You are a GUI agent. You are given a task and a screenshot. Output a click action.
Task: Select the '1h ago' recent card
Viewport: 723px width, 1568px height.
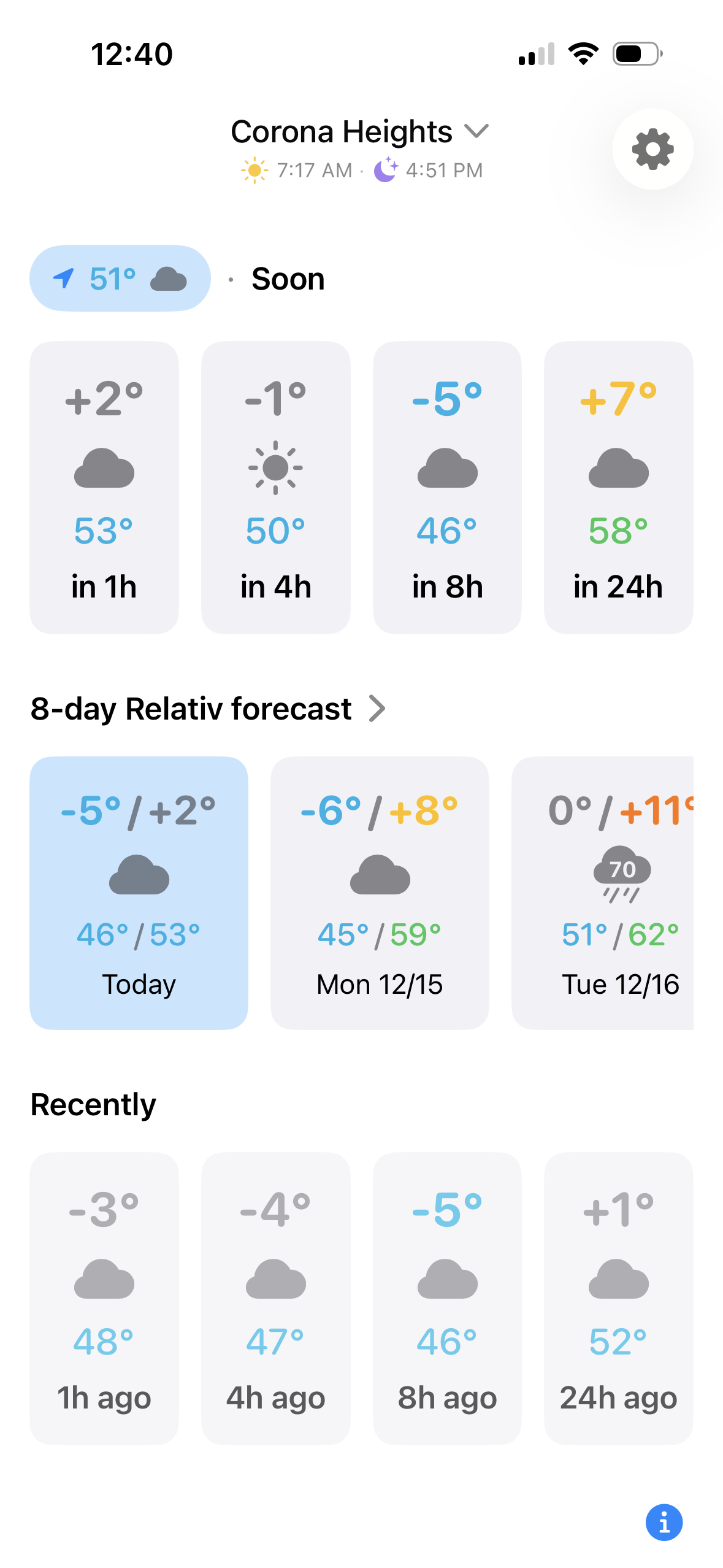104,1298
